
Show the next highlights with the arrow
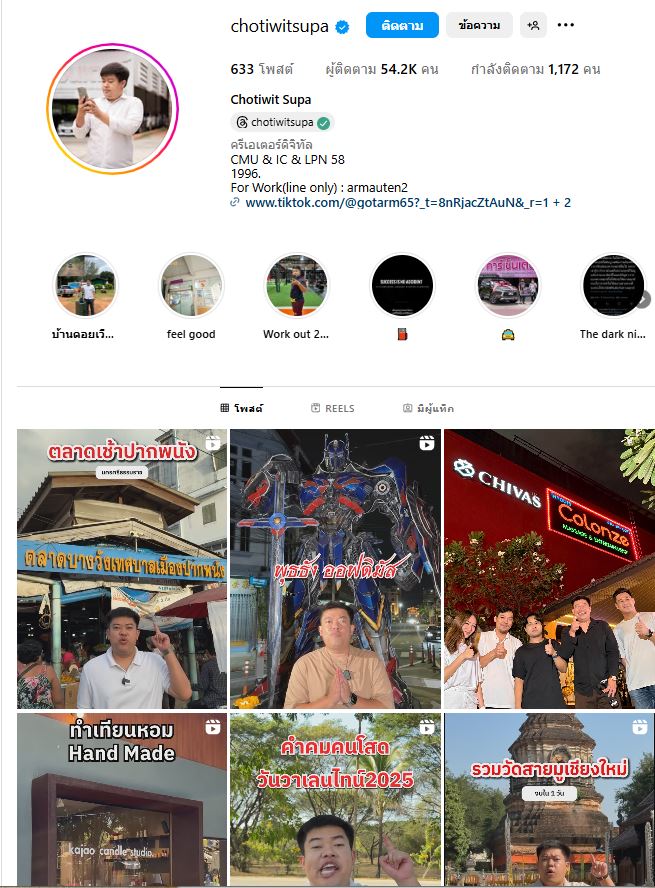(x=642, y=299)
